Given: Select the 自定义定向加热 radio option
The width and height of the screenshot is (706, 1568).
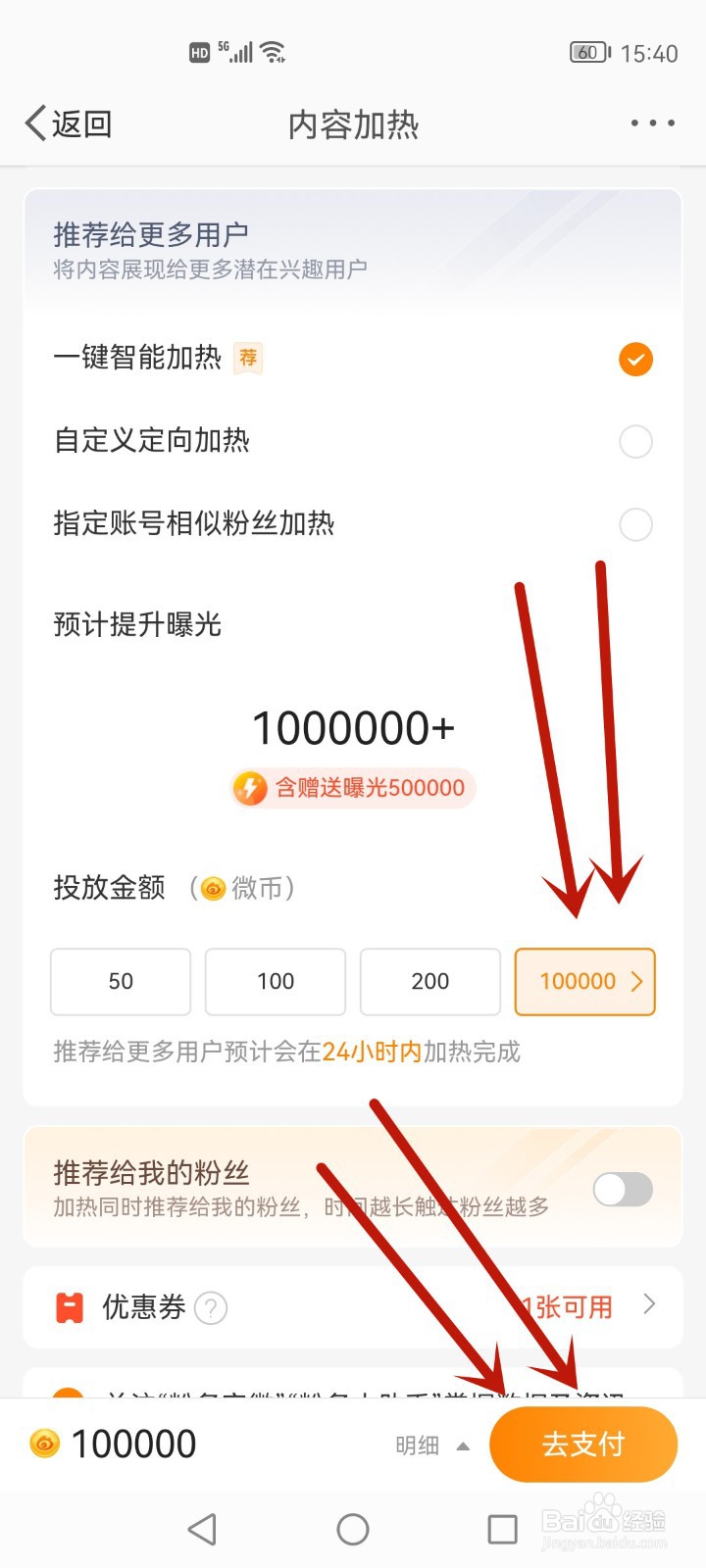Looking at the screenshot, I should tap(635, 442).
